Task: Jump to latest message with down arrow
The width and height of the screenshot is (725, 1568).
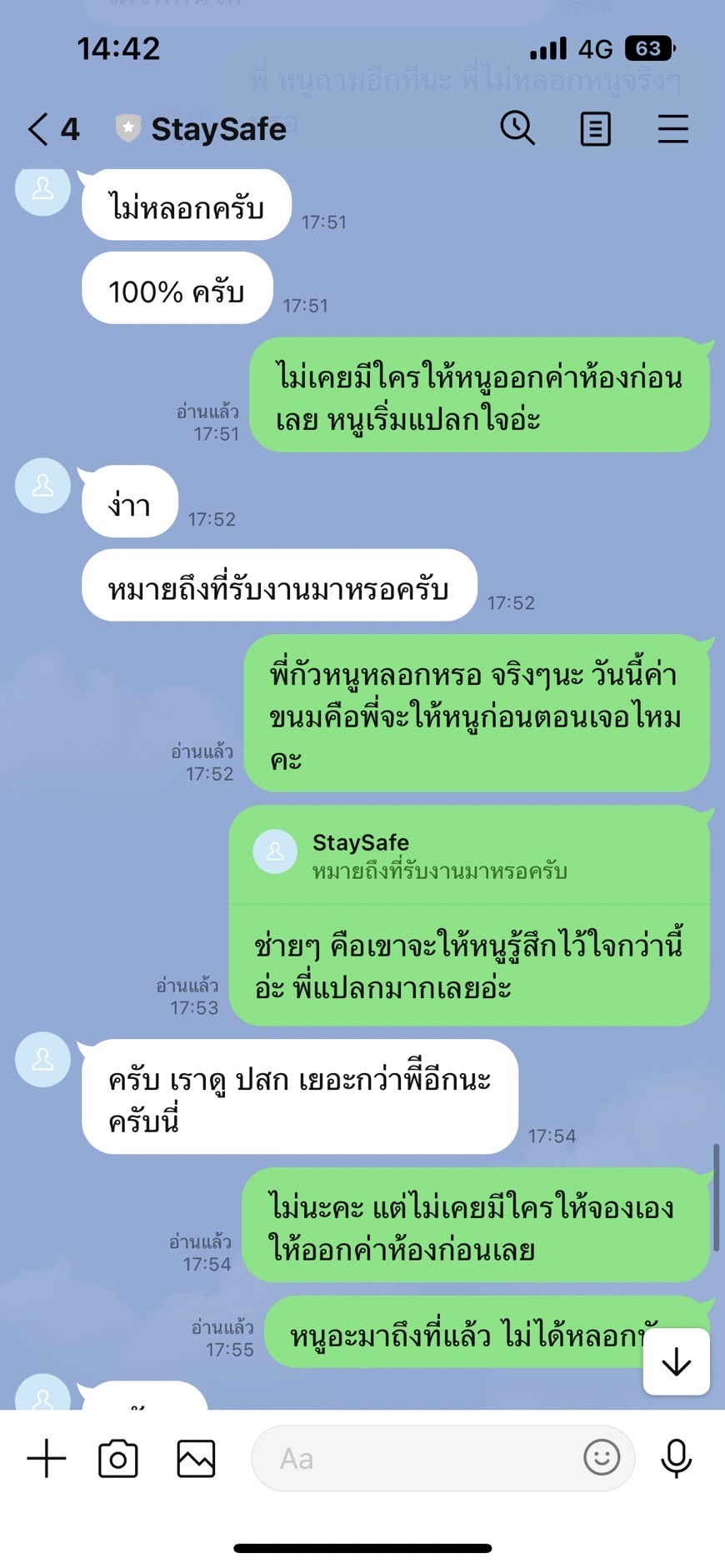Action: (x=676, y=1361)
